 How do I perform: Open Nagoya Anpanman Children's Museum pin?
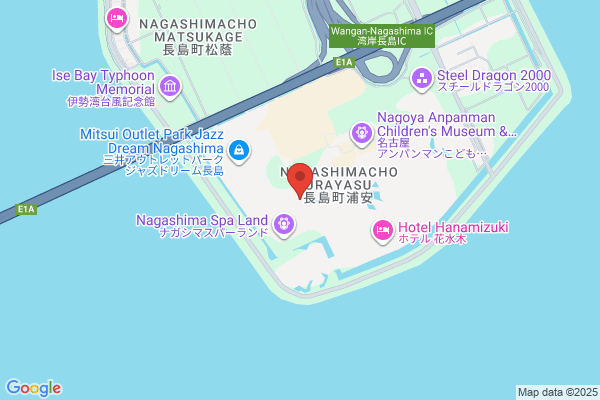coord(362,134)
